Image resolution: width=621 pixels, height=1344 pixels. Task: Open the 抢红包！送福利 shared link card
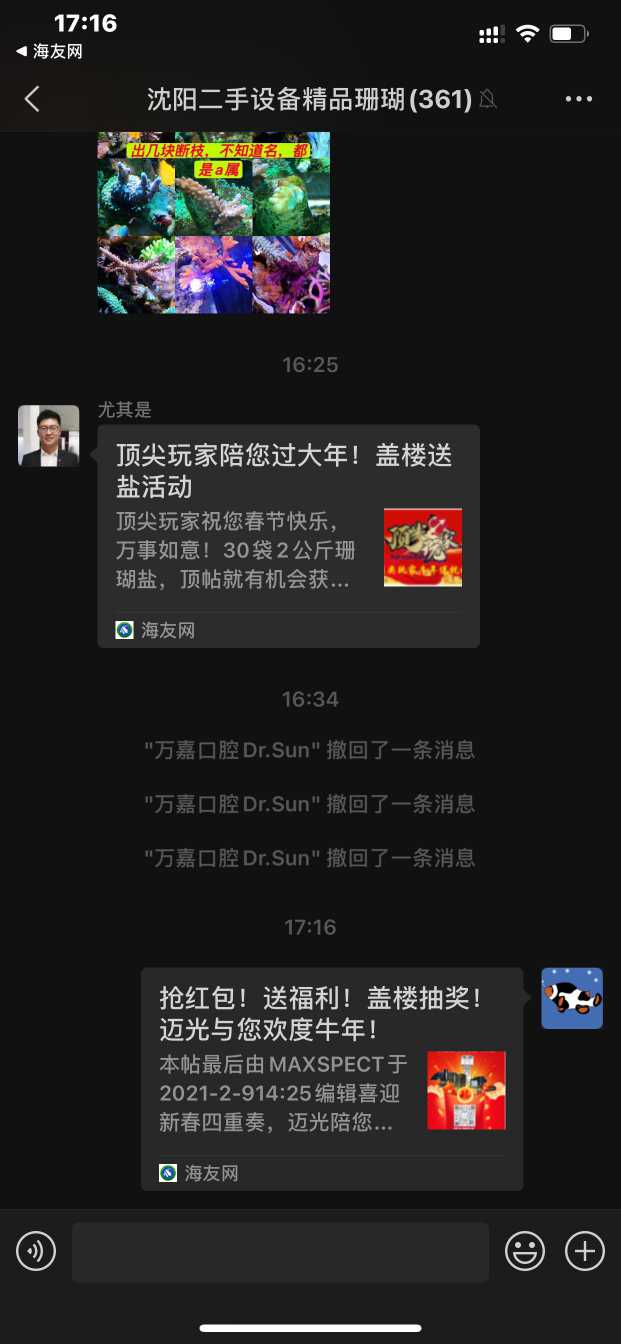(x=331, y=1078)
